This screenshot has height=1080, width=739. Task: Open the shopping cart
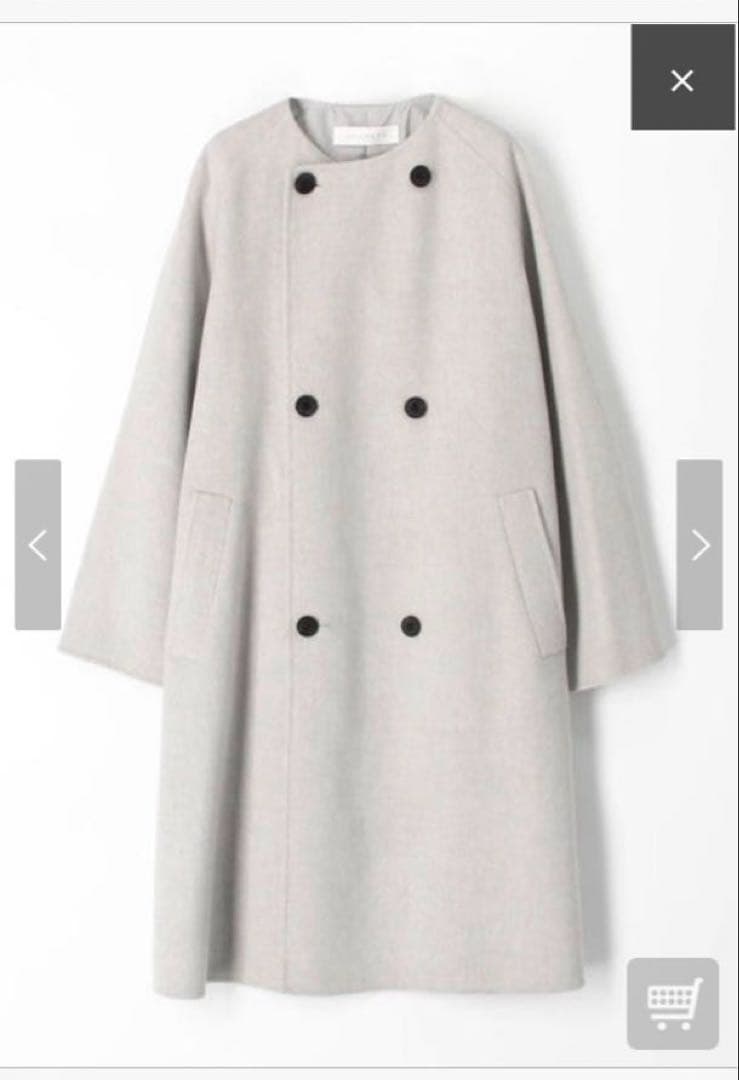pyautogui.click(x=673, y=1003)
